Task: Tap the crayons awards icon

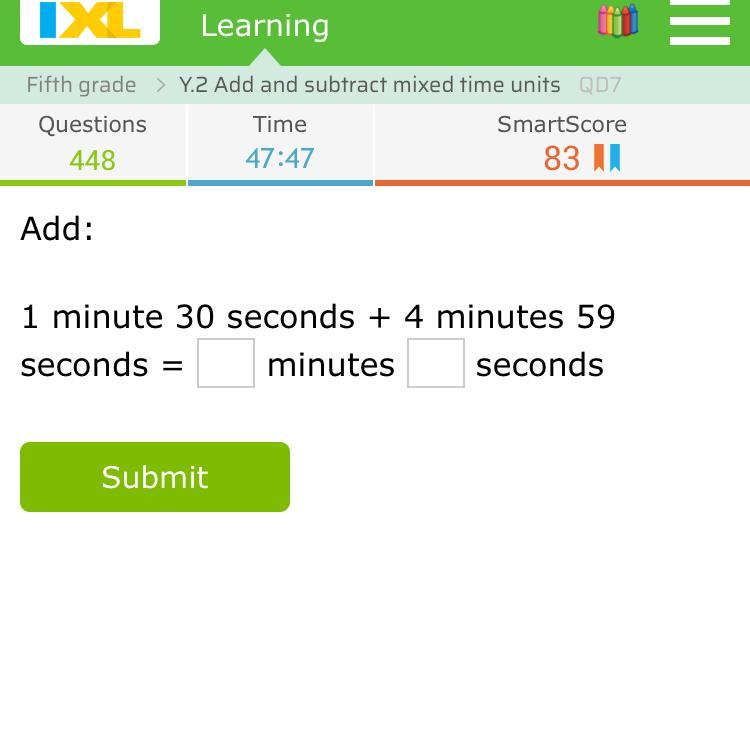Action: pyautogui.click(x=617, y=21)
